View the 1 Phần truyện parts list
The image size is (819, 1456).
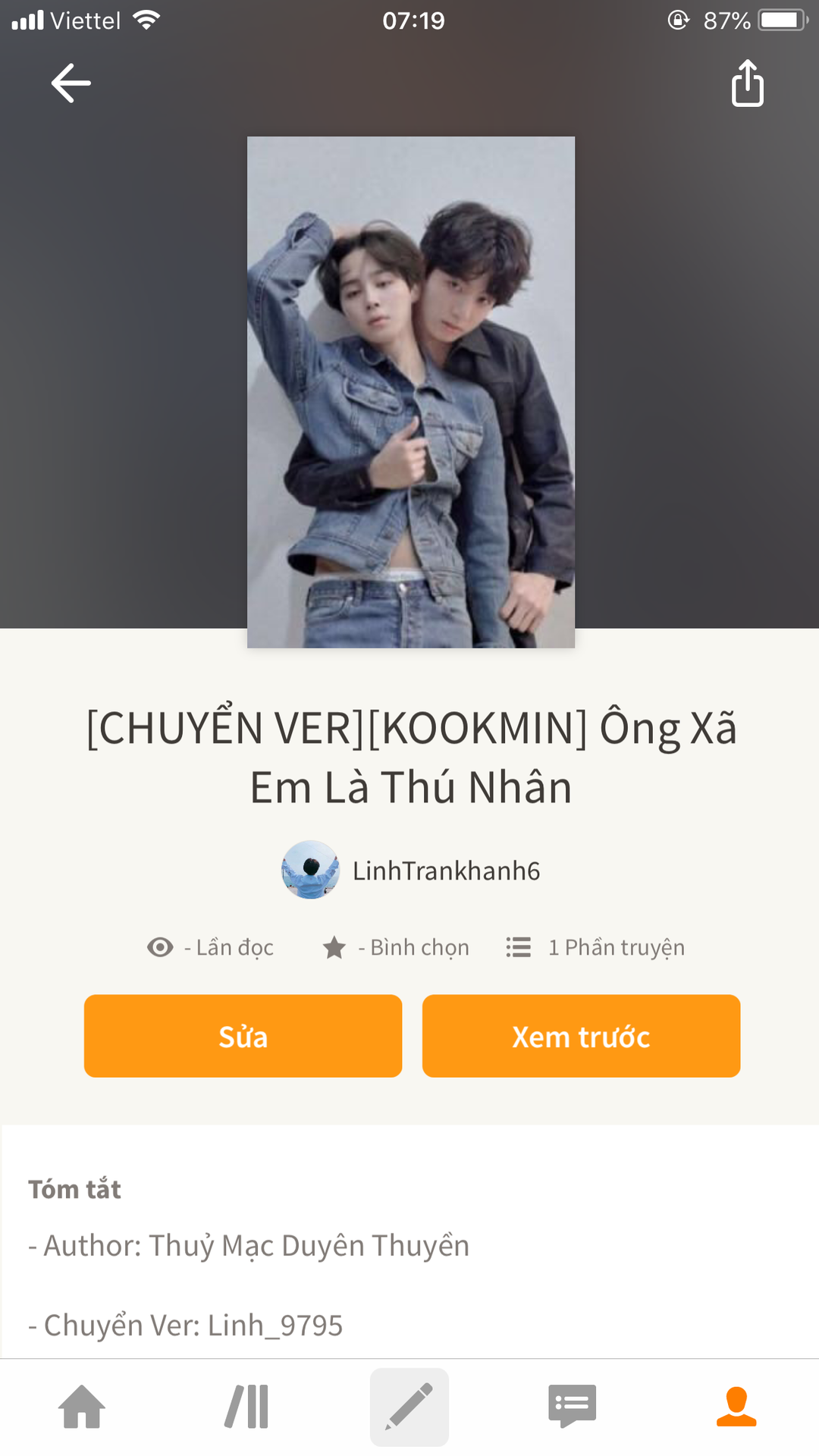(x=595, y=947)
